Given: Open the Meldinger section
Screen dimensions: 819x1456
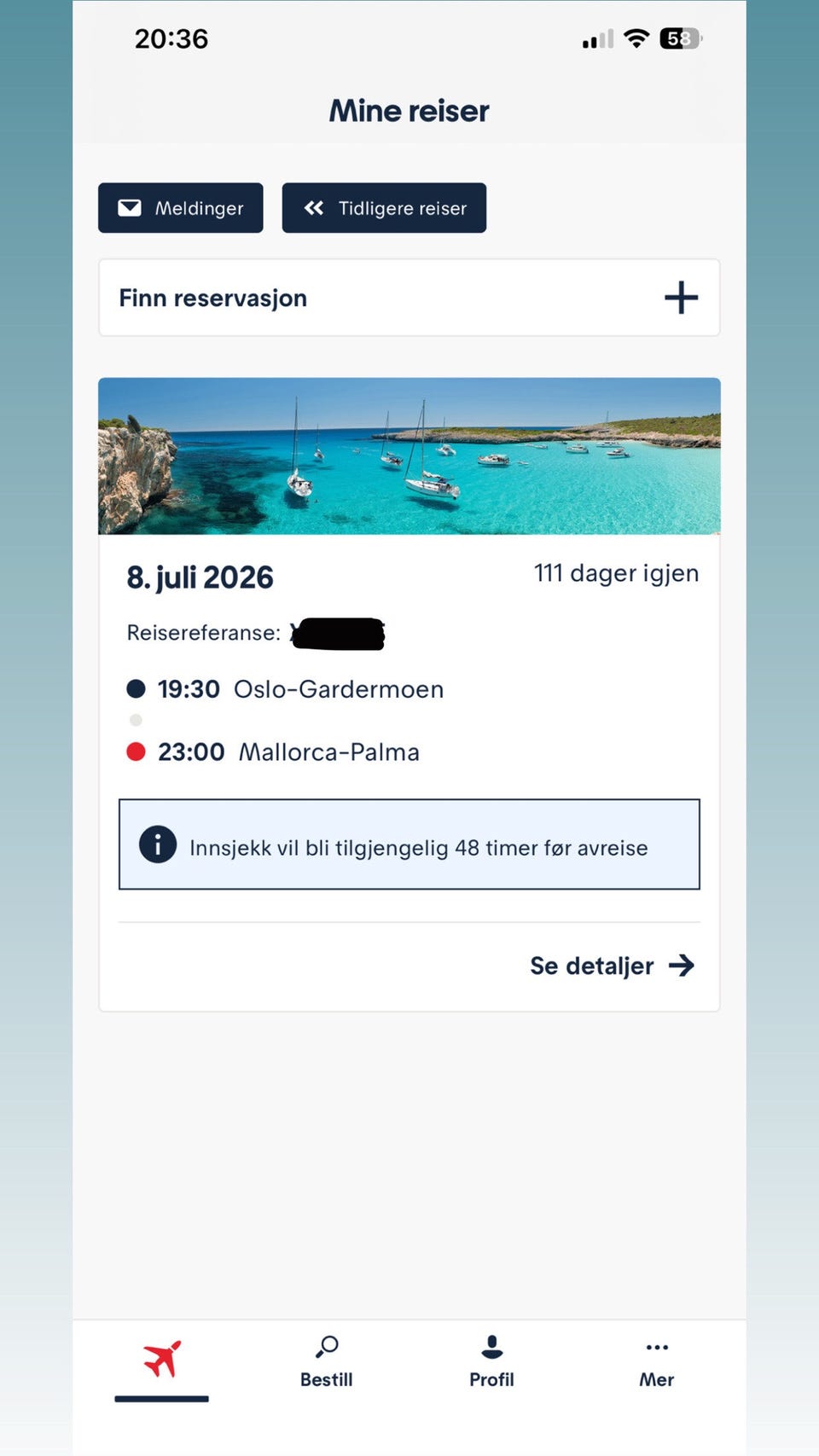Looking at the screenshot, I should pyautogui.click(x=180, y=207).
